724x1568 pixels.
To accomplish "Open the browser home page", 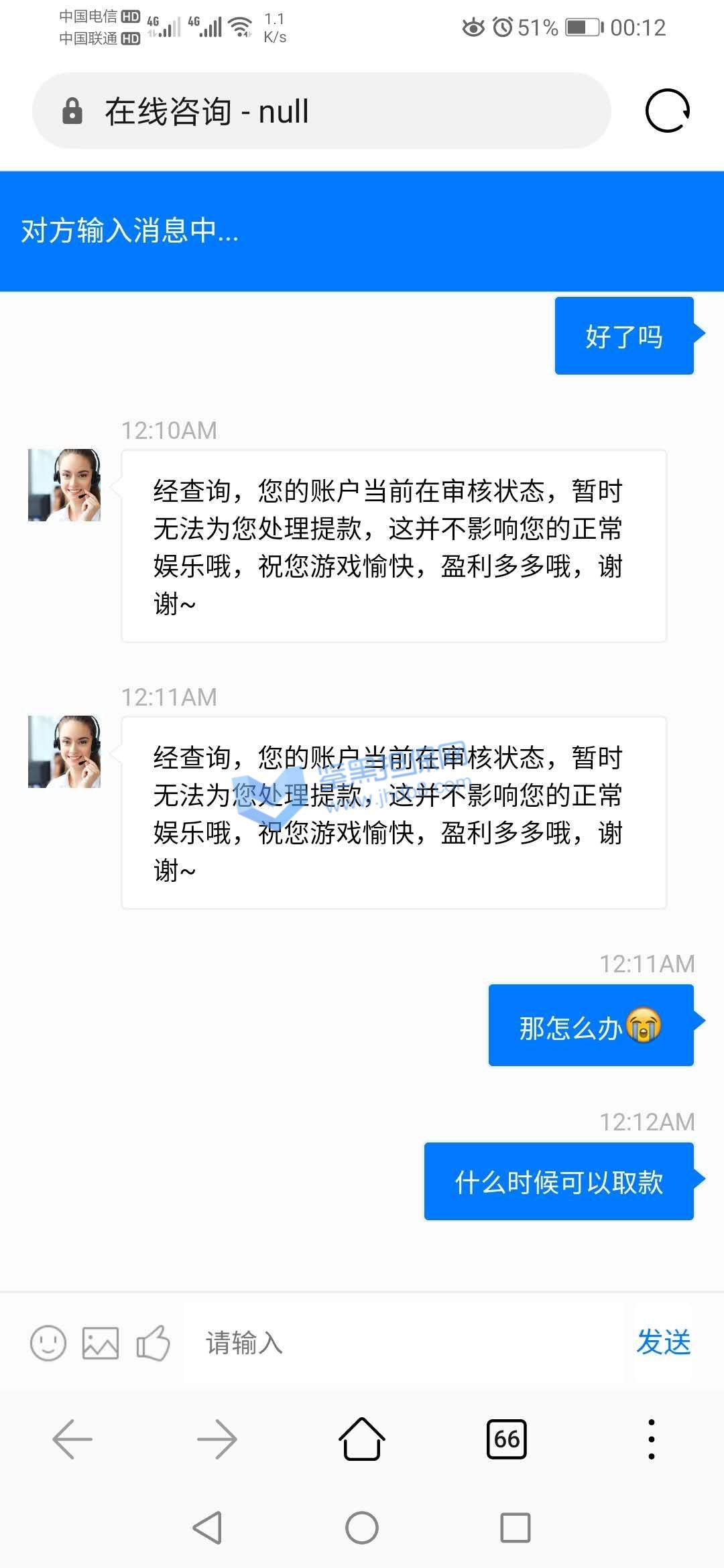I will (362, 1439).
